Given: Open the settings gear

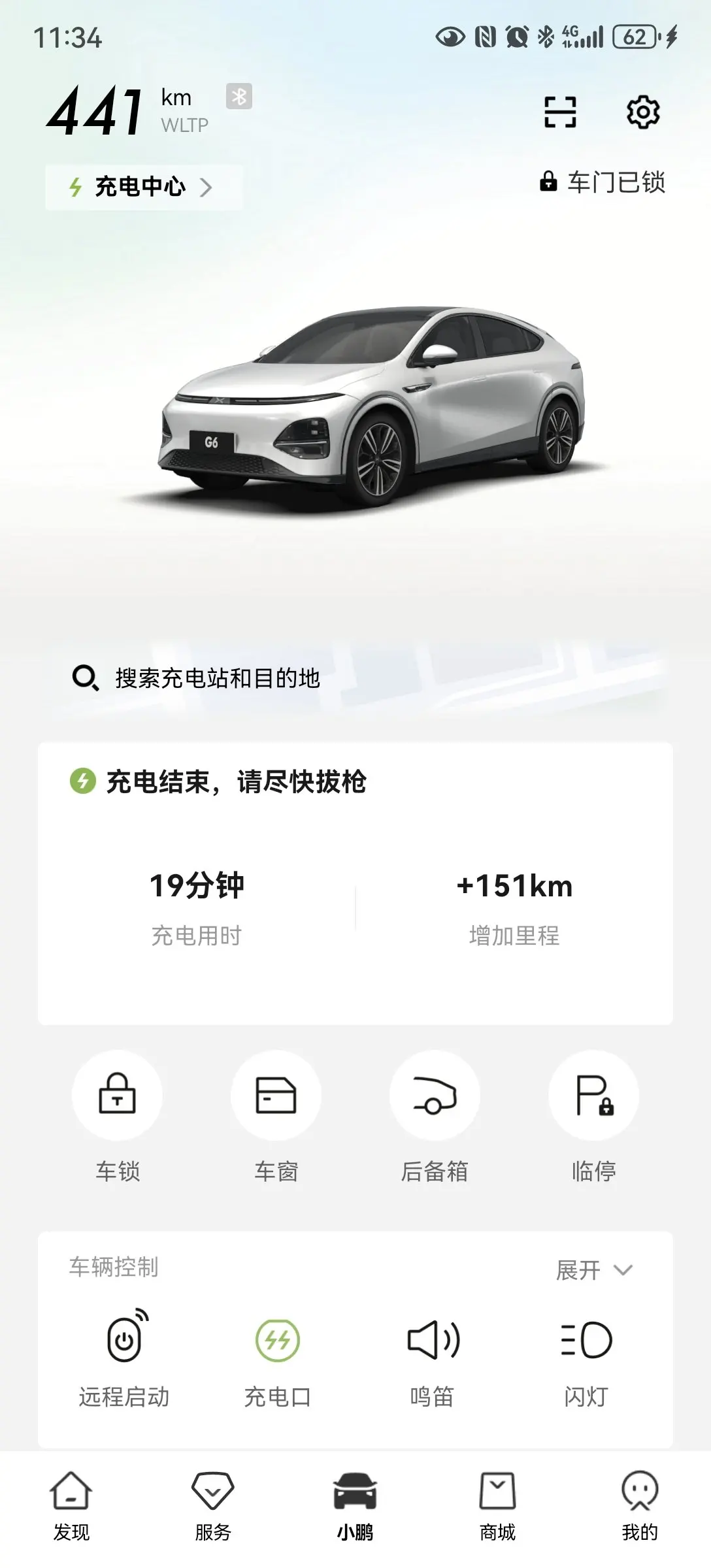Looking at the screenshot, I should coord(643,112).
